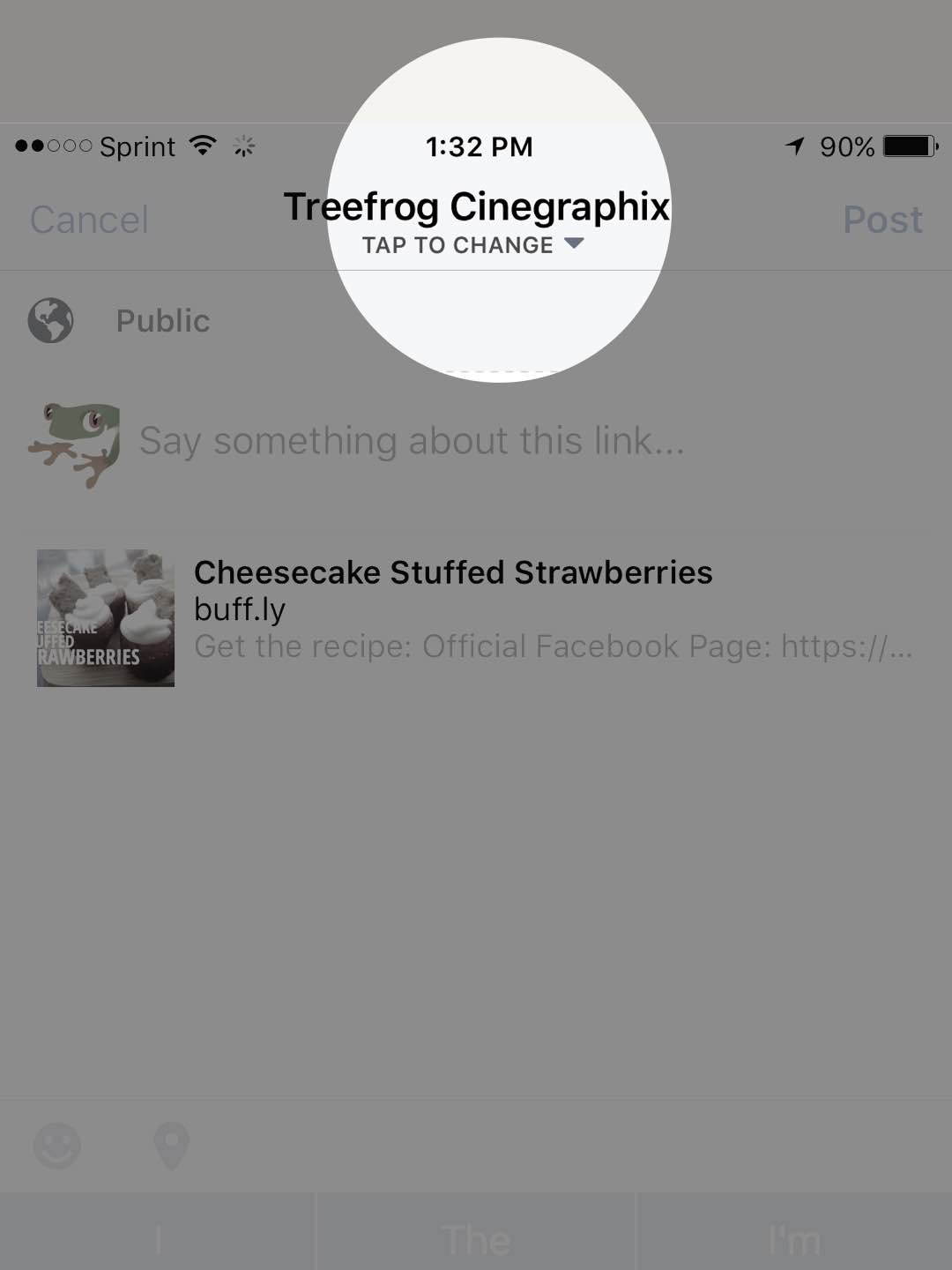Screen dimensions: 952x1270
Task: Tap the Treefrog frog profile avatar
Action: 75,441
